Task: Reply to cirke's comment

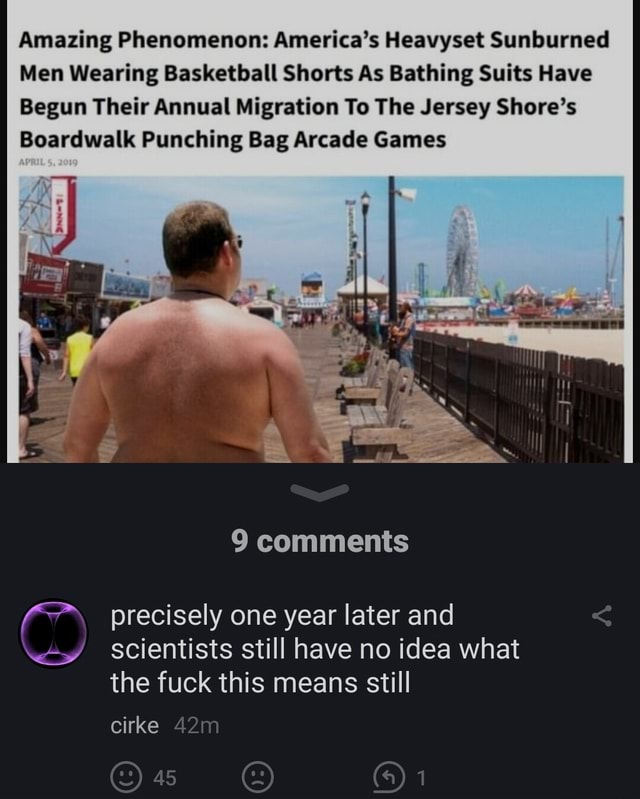Action: pos(387,777)
